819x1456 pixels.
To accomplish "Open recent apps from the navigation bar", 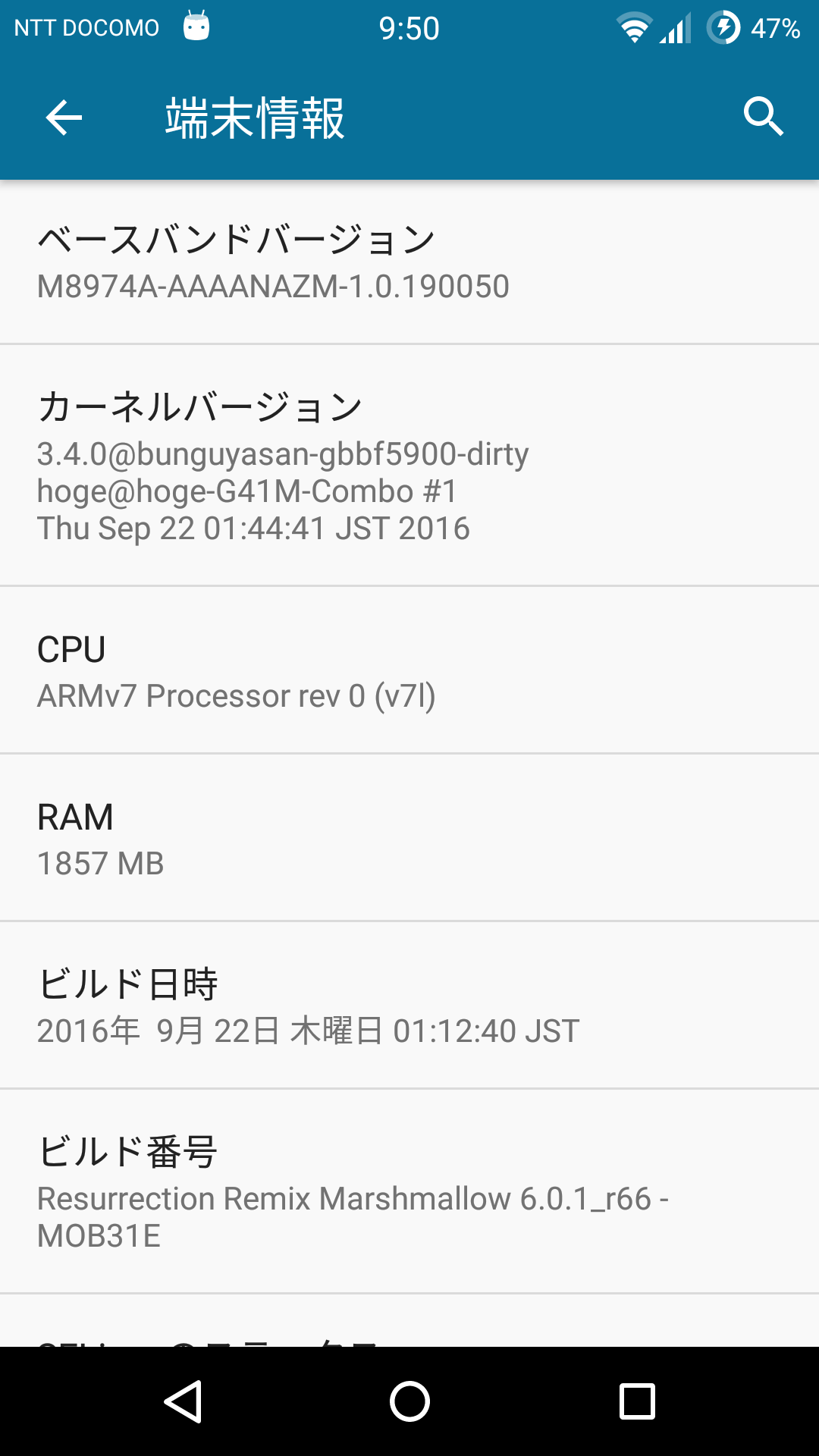I will [637, 1401].
